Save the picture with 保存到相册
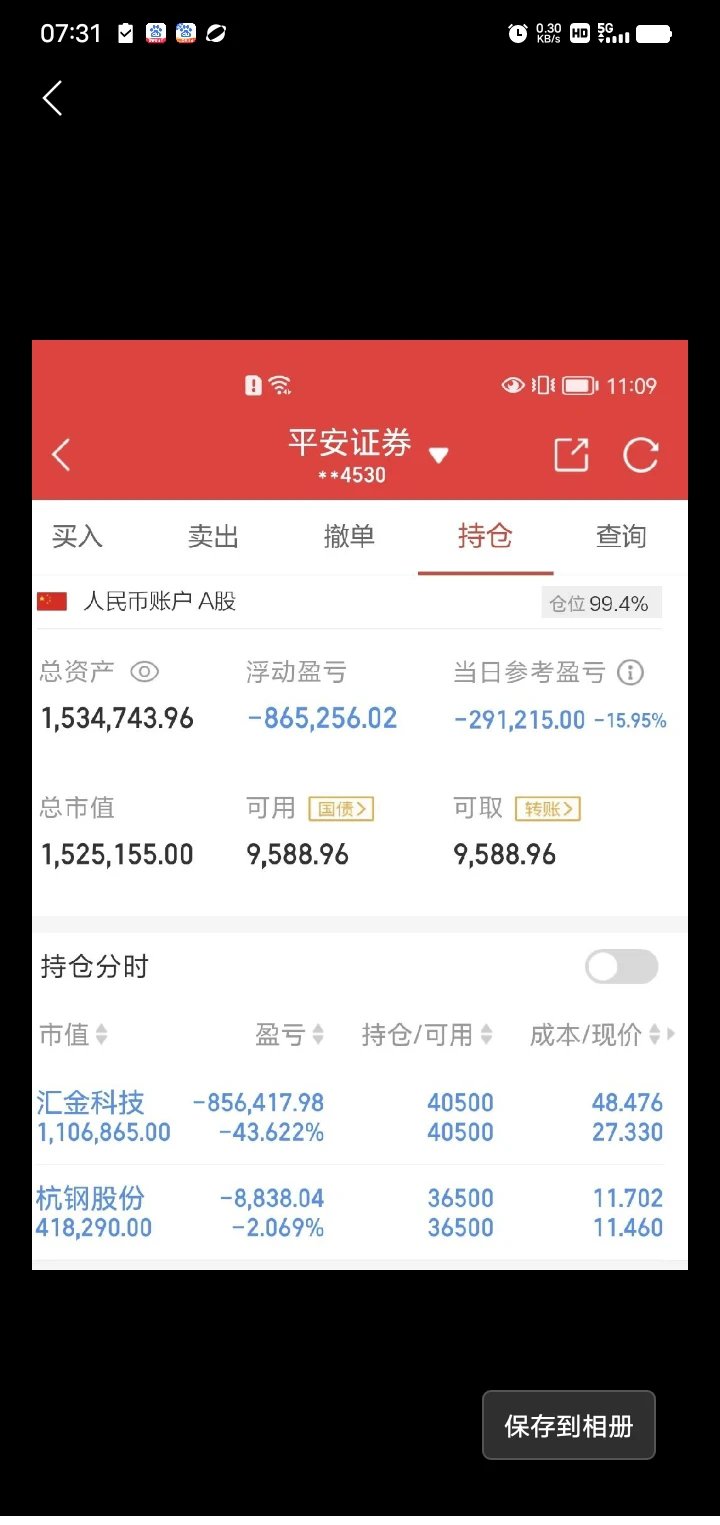Image resolution: width=720 pixels, height=1525 pixels. (x=568, y=1425)
